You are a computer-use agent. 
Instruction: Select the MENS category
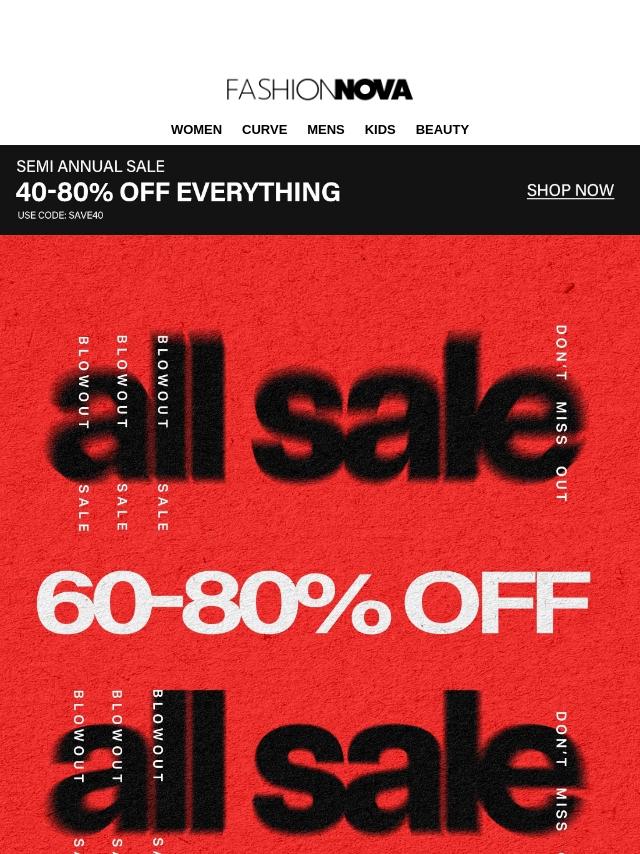pos(326,130)
